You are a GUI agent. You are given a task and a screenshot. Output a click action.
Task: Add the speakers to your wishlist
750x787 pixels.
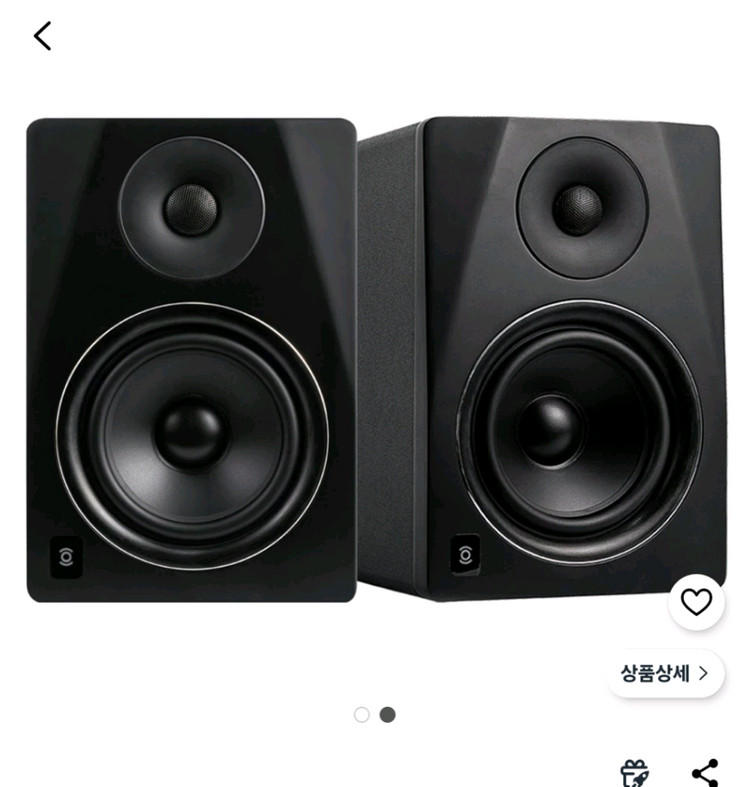tap(696, 602)
